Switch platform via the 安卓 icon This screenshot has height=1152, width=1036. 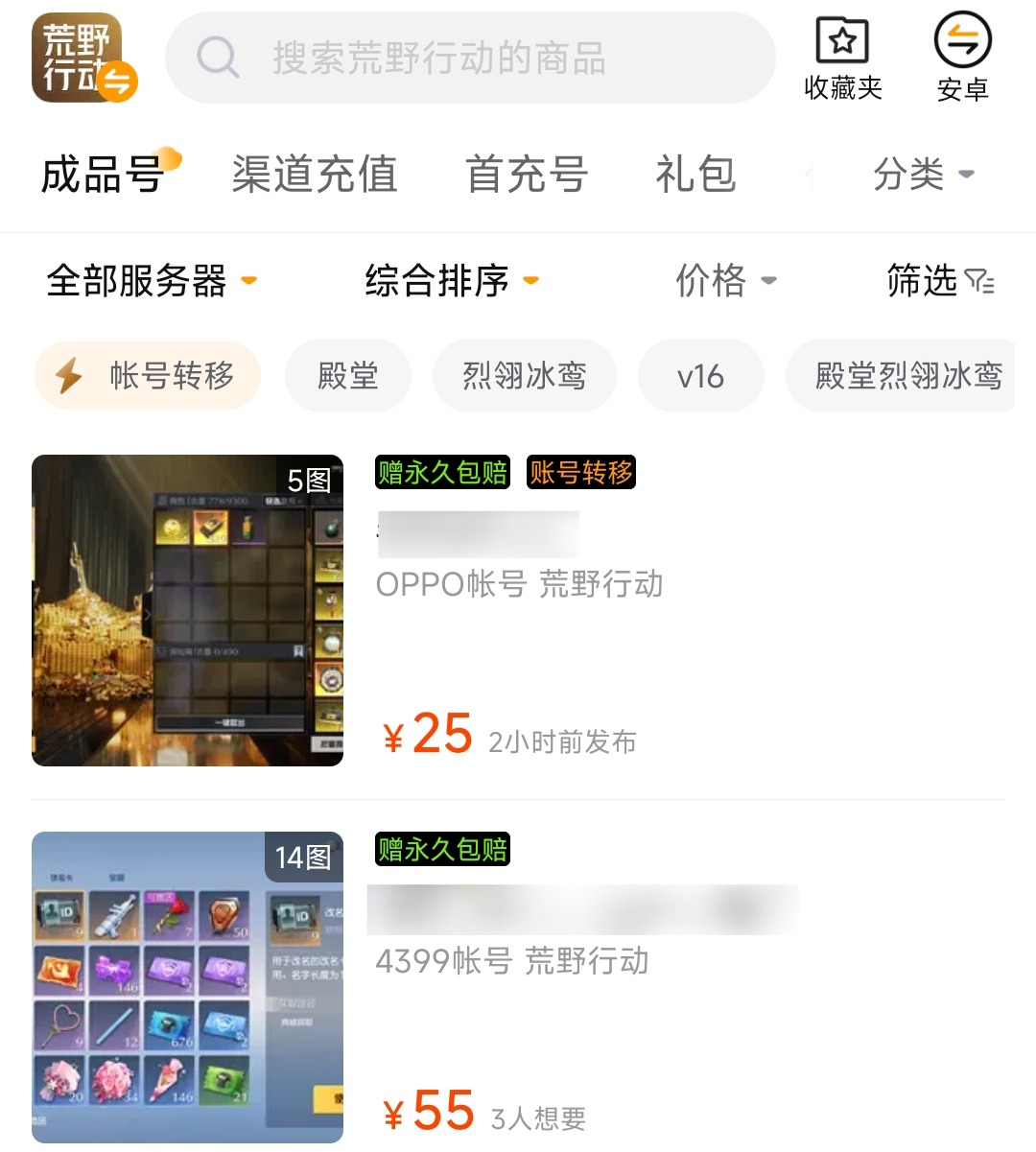tap(962, 59)
